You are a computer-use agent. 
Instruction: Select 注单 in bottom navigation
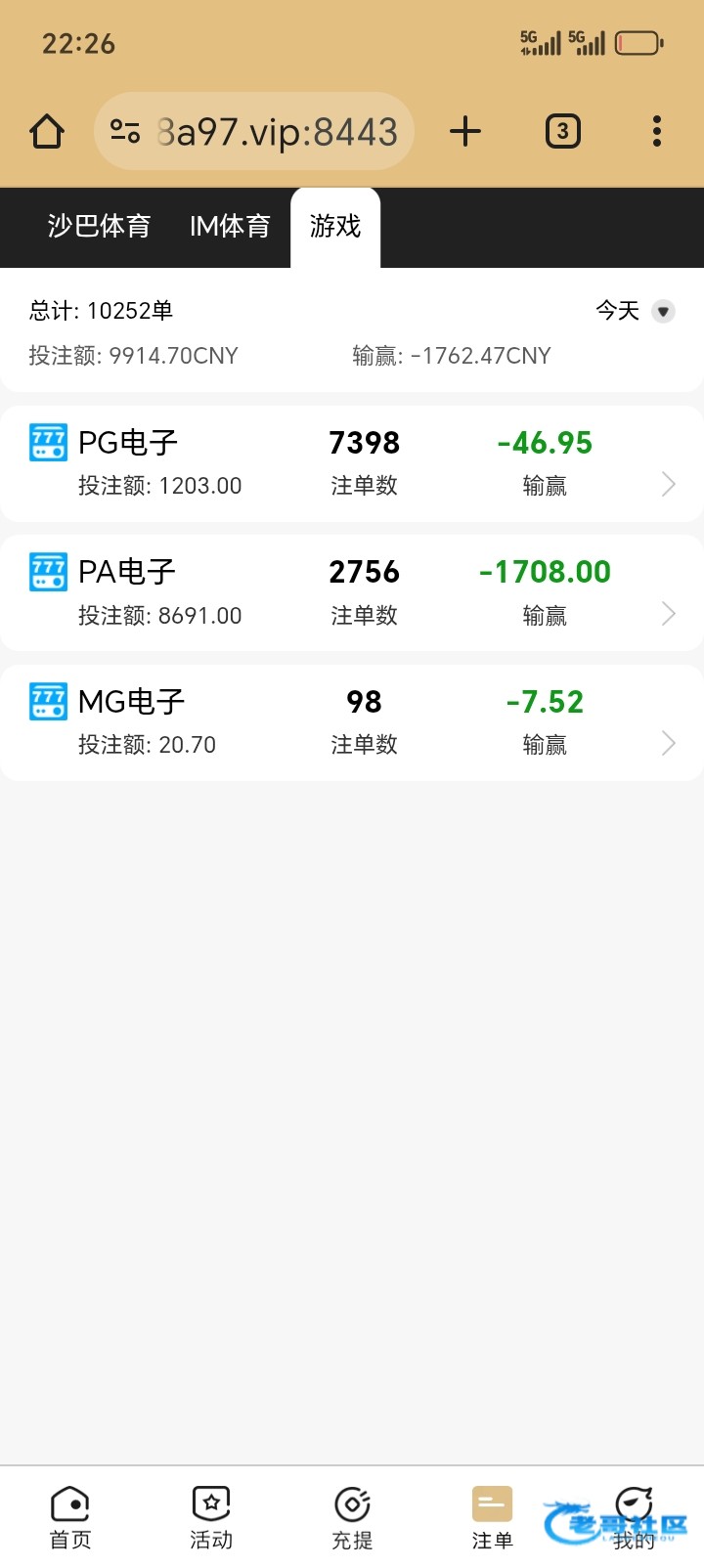(492, 1517)
